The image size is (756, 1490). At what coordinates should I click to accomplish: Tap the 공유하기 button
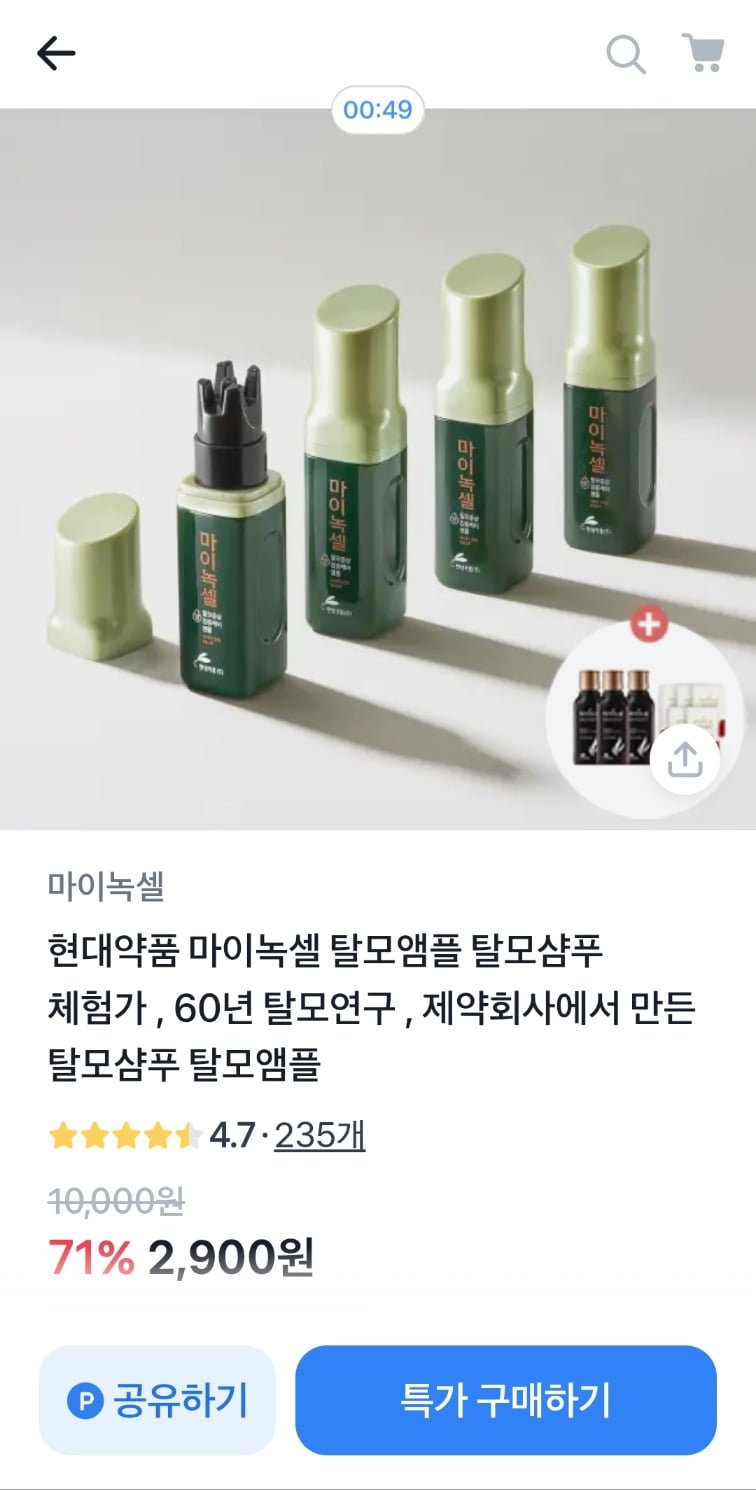157,1400
